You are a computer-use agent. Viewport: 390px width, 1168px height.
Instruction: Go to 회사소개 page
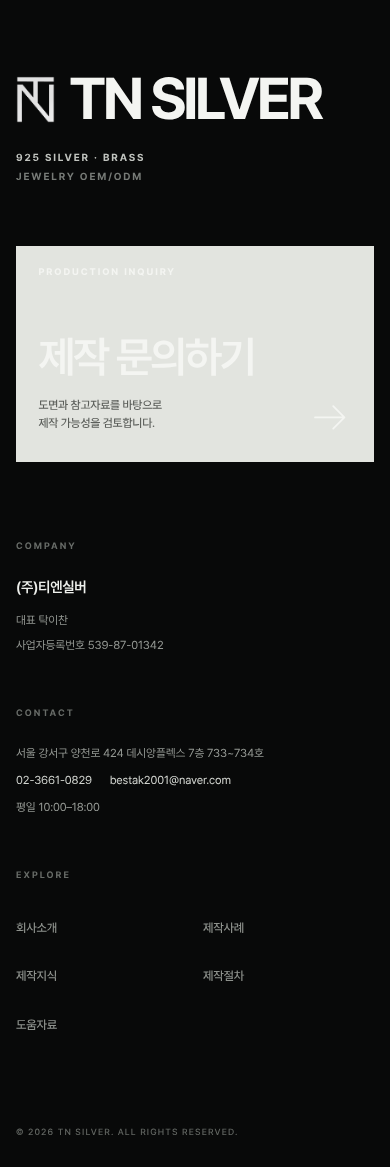pos(36,927)
